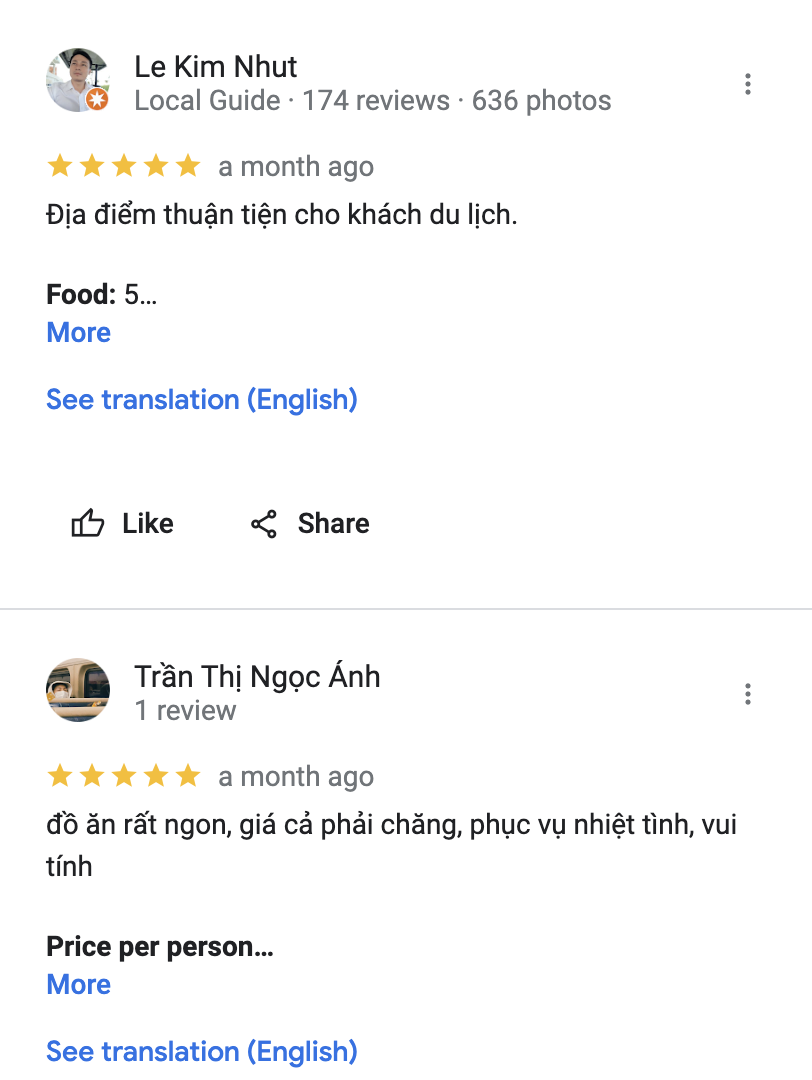This screenshot has height=1080, width=812.
Task: Expand Le Kim Nhut's review with More
Action: [x=78, y=332]
